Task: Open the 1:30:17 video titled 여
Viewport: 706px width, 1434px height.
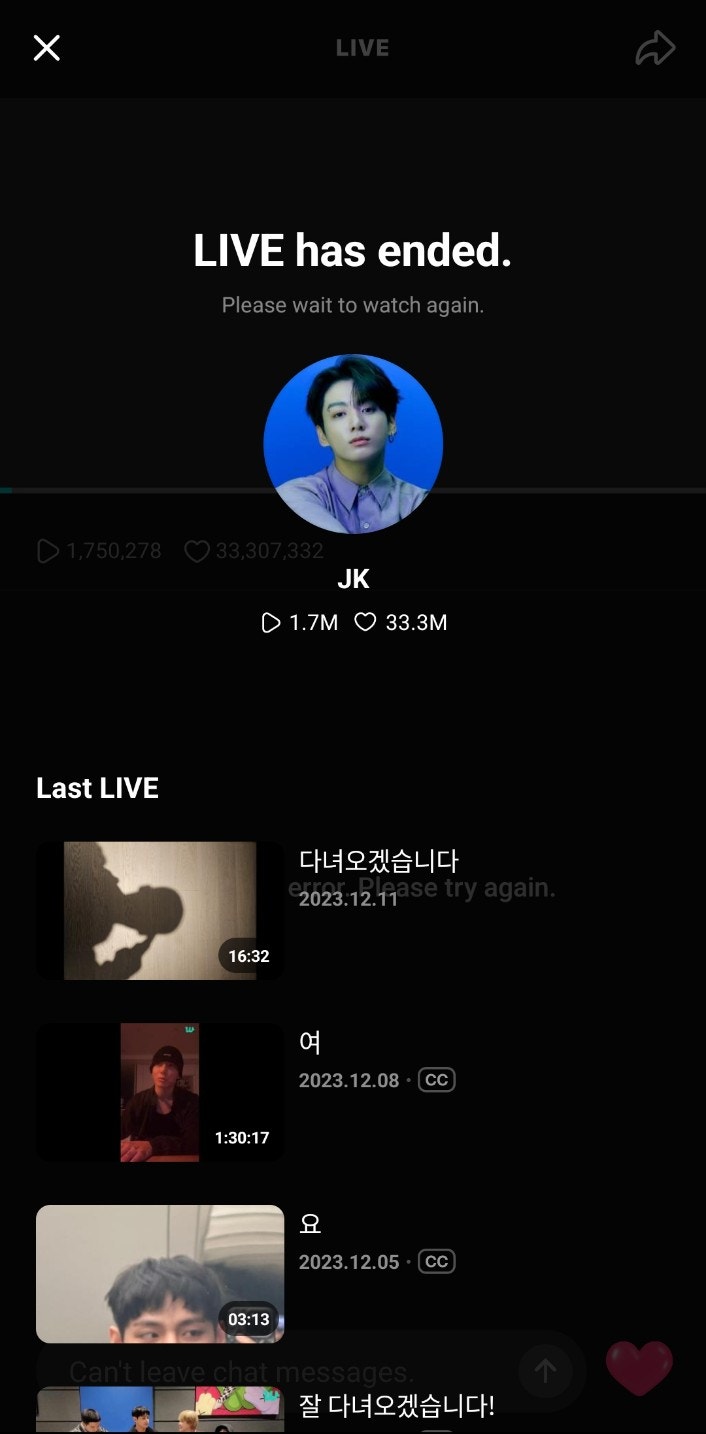Action: pyautogui.click(x=160, y=1092)
